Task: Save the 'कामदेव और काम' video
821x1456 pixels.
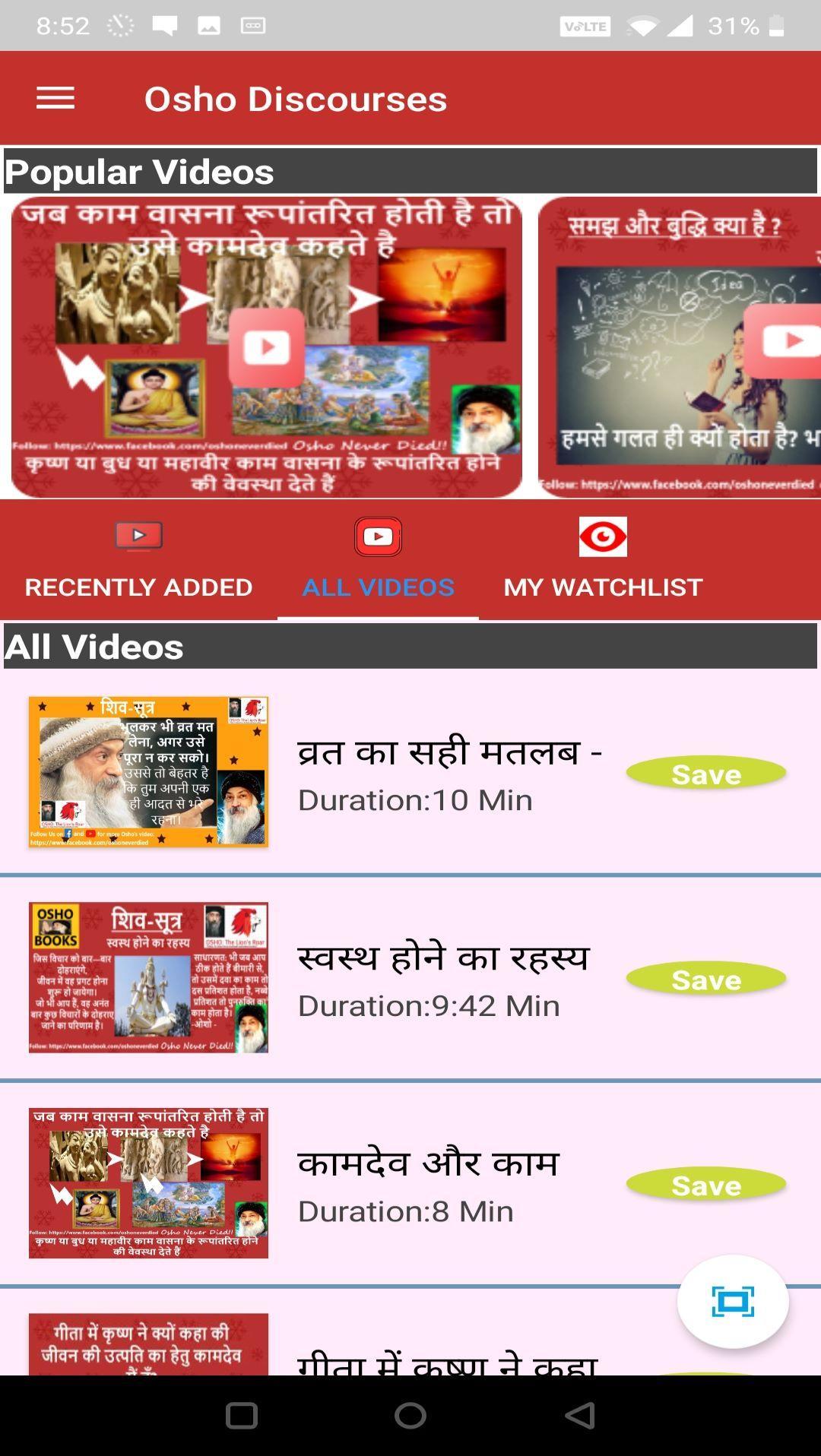Action: pos(705,1185)
